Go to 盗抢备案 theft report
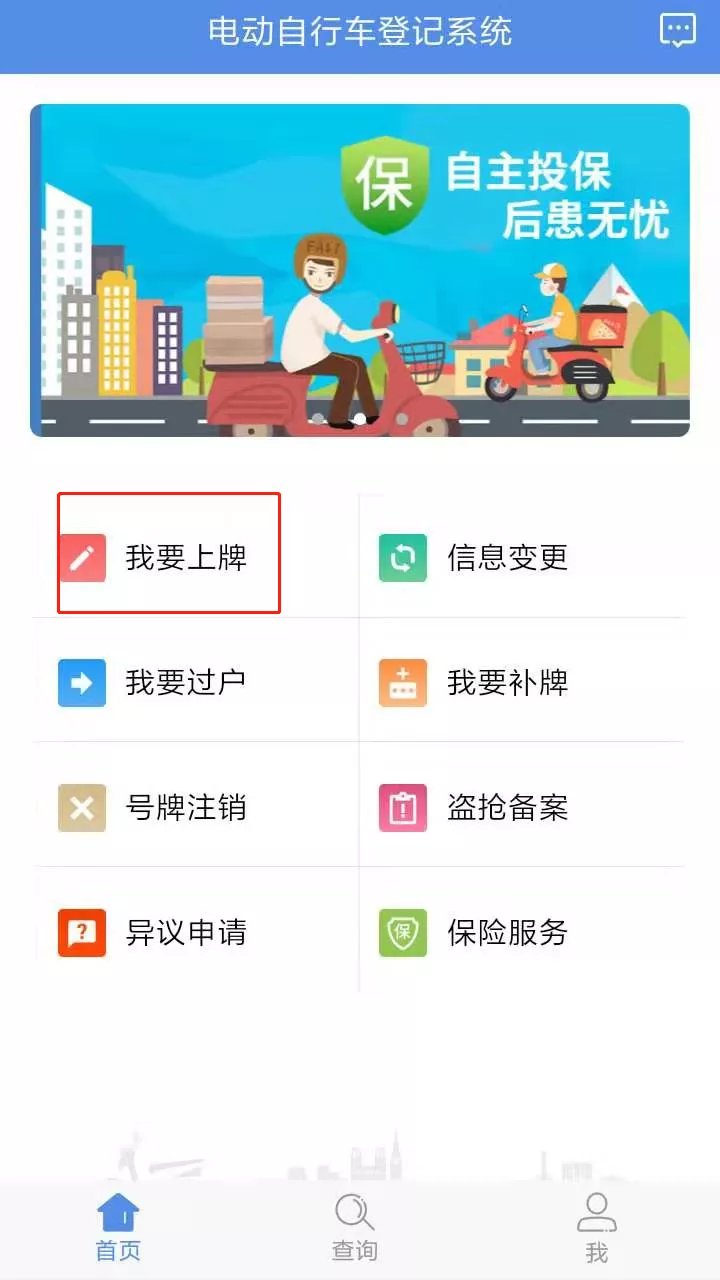Screen dimensions: 720x1280 pos(488,807)
